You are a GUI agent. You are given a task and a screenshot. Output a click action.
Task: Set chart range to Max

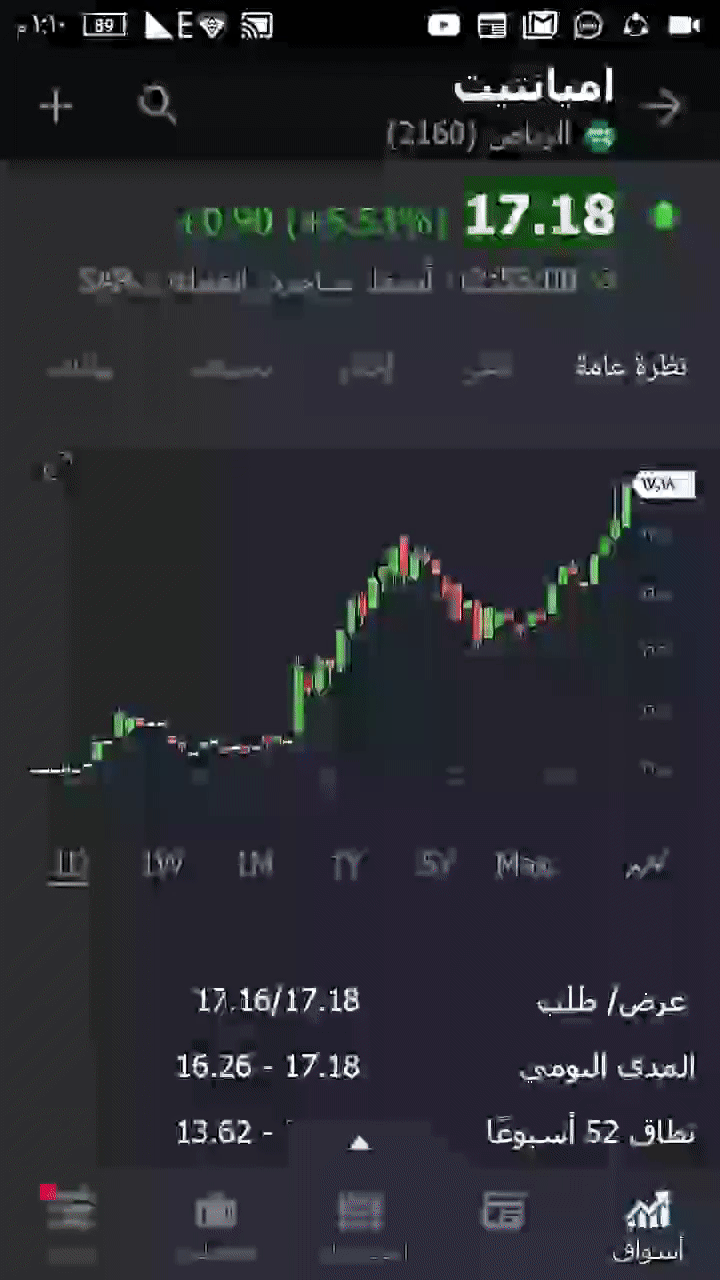(526, 864)
